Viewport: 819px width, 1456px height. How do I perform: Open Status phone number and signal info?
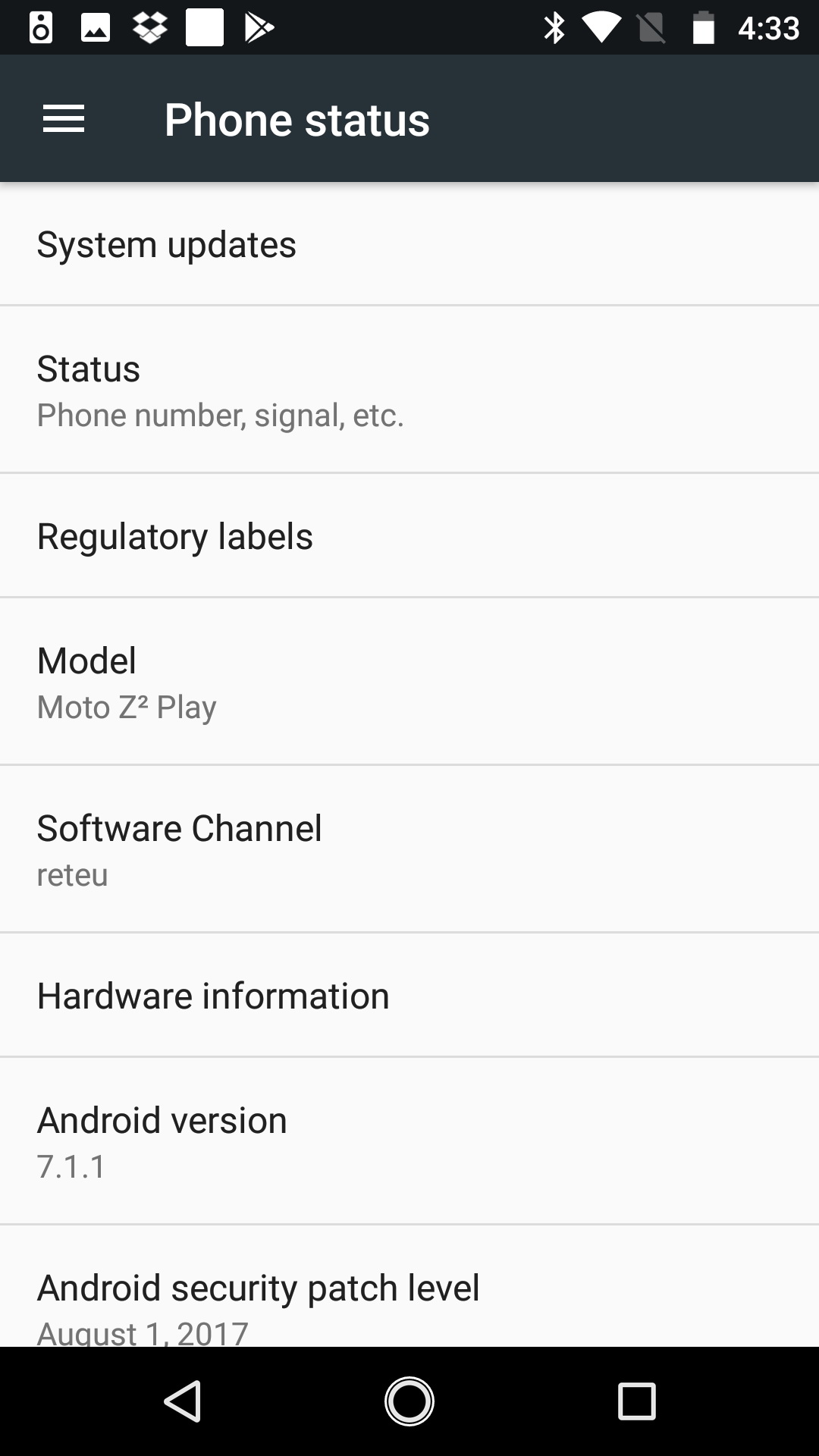pos(409,390)
